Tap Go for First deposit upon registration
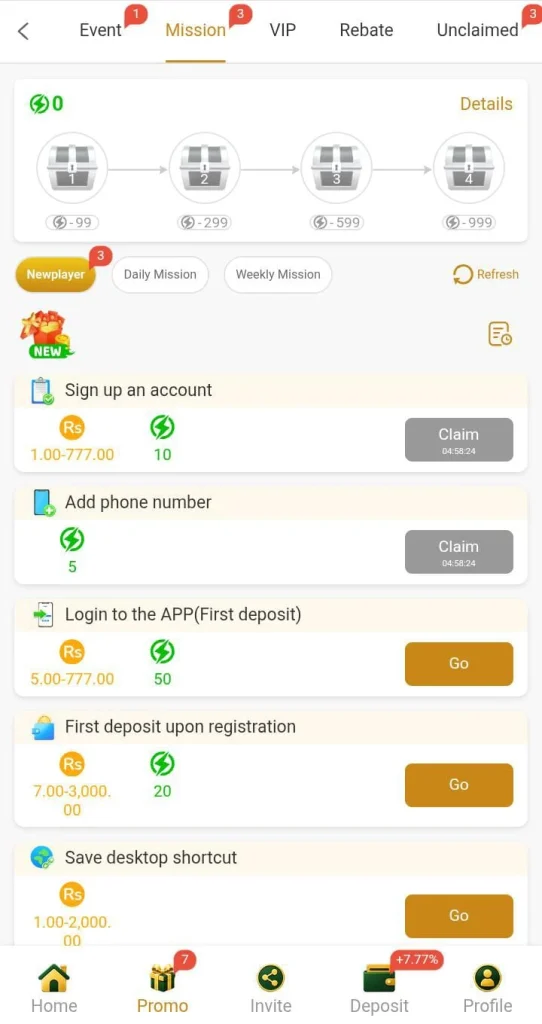This screenshot has height=1024, width=542. tap(459, 784)
